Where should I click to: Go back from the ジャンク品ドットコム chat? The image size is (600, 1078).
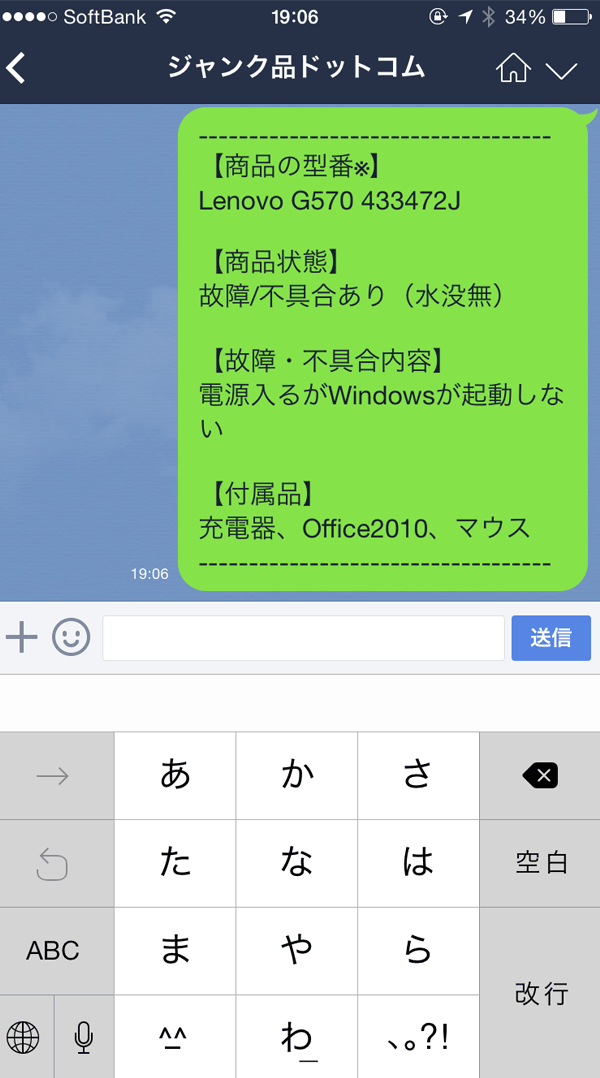(x=17, y=69)
